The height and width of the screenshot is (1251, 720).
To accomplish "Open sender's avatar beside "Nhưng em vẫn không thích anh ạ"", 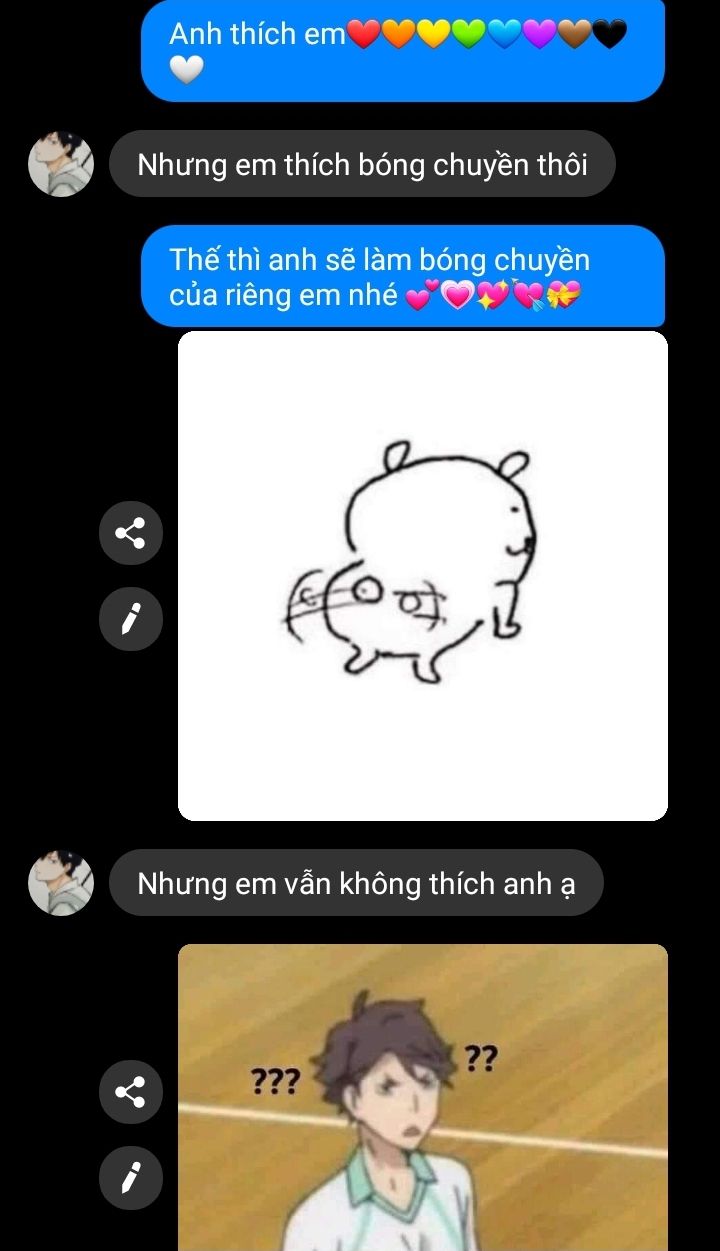I will [x=61, y=883].
